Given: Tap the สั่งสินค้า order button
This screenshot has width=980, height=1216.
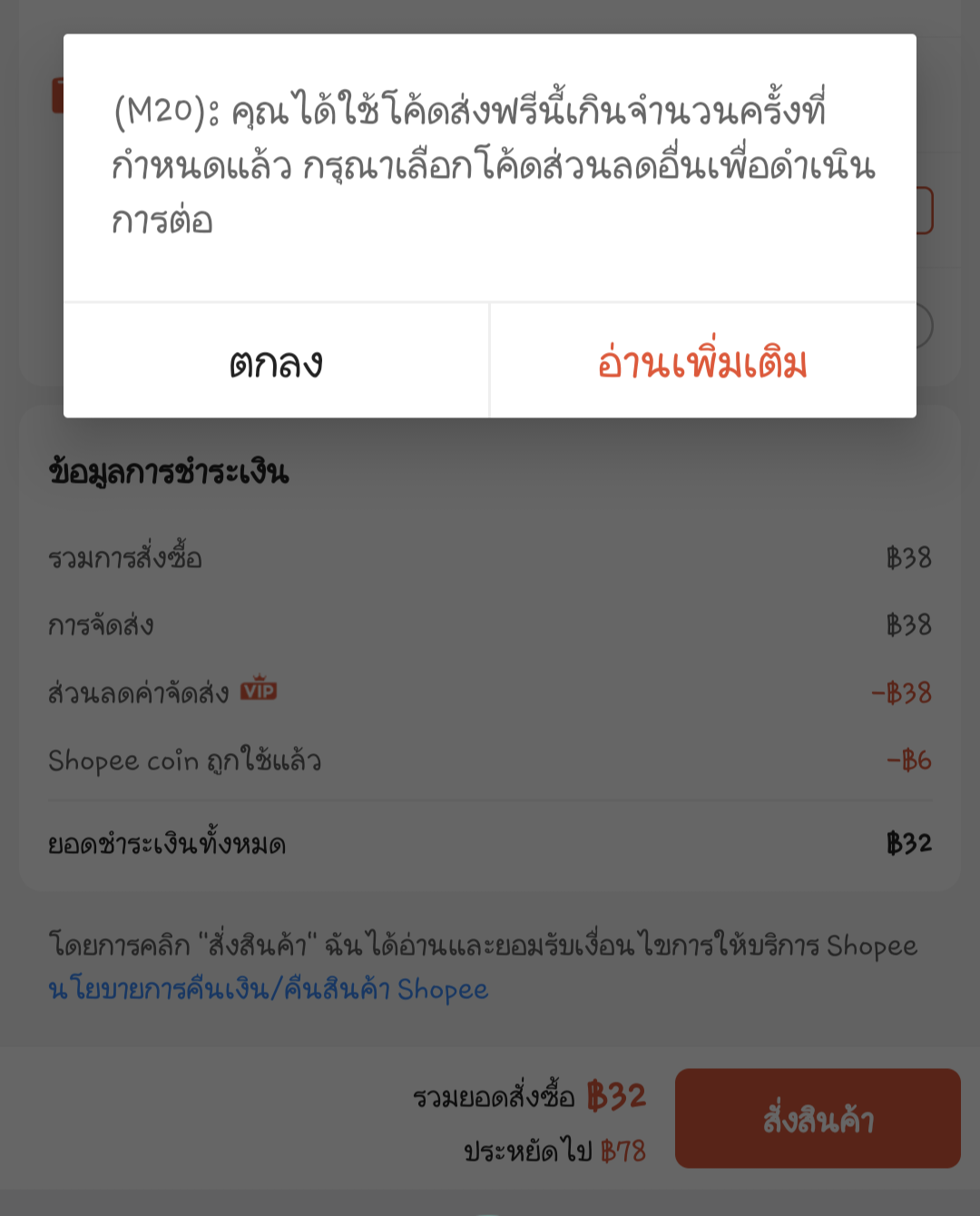Looking at the screenshot, I should click(x=818, y=1118).
